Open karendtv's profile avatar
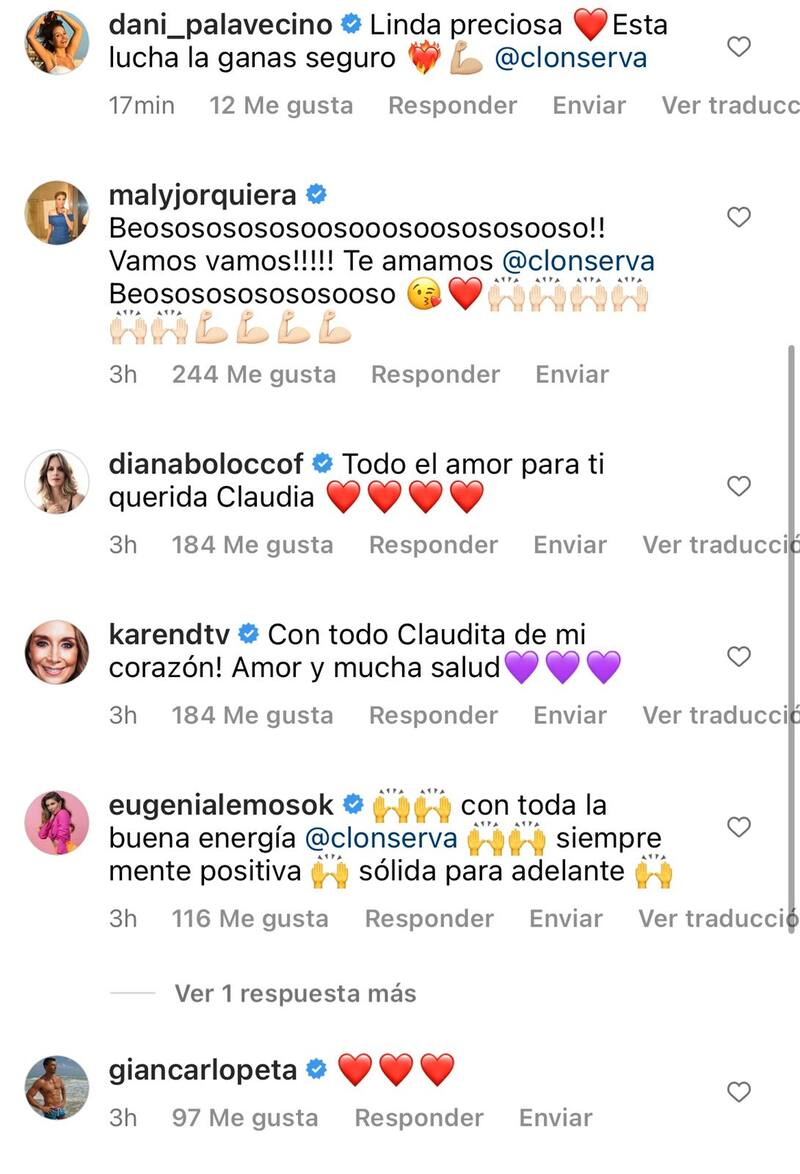This screenshot has height=1174, width=800. click(57, 652)
